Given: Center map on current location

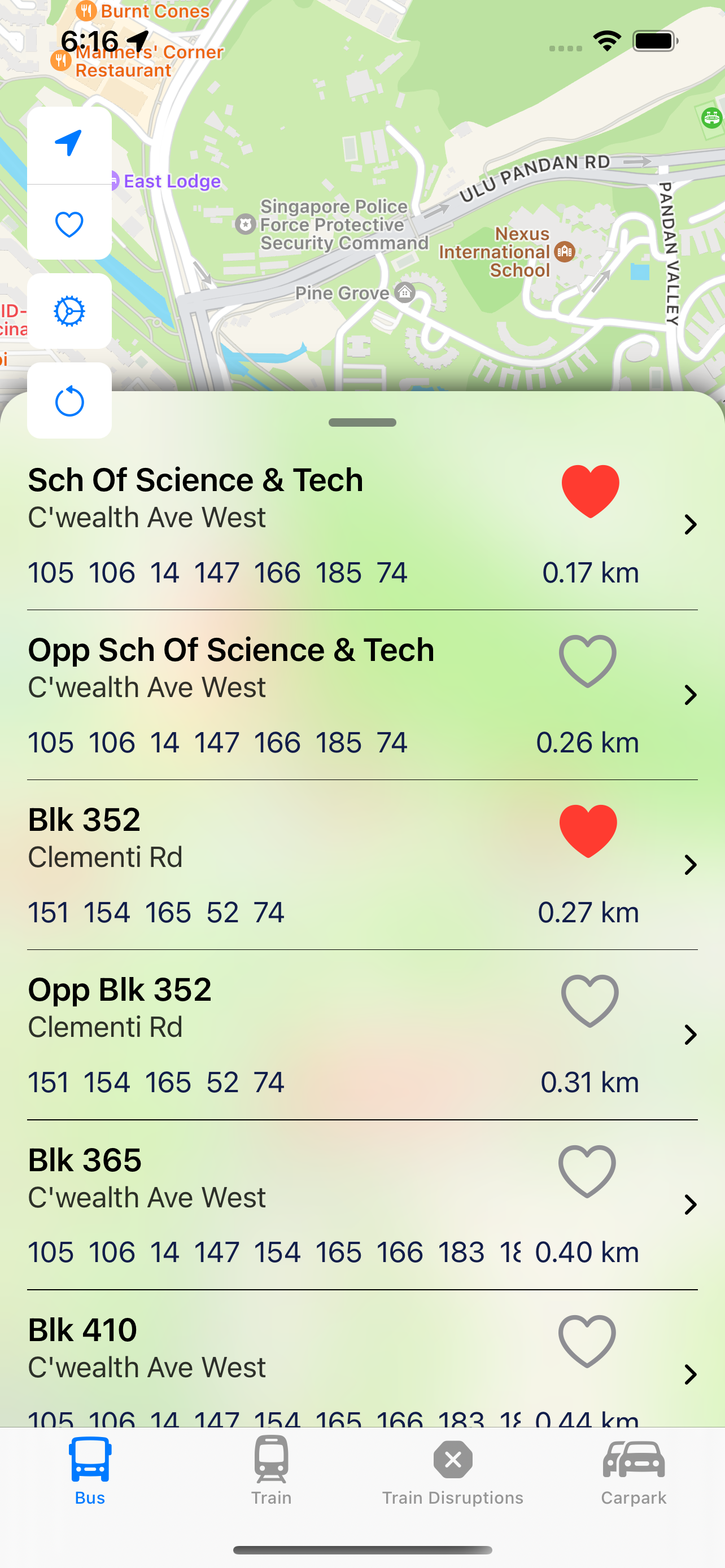Looking at the screenshot, I should click(x=69, y=144).
